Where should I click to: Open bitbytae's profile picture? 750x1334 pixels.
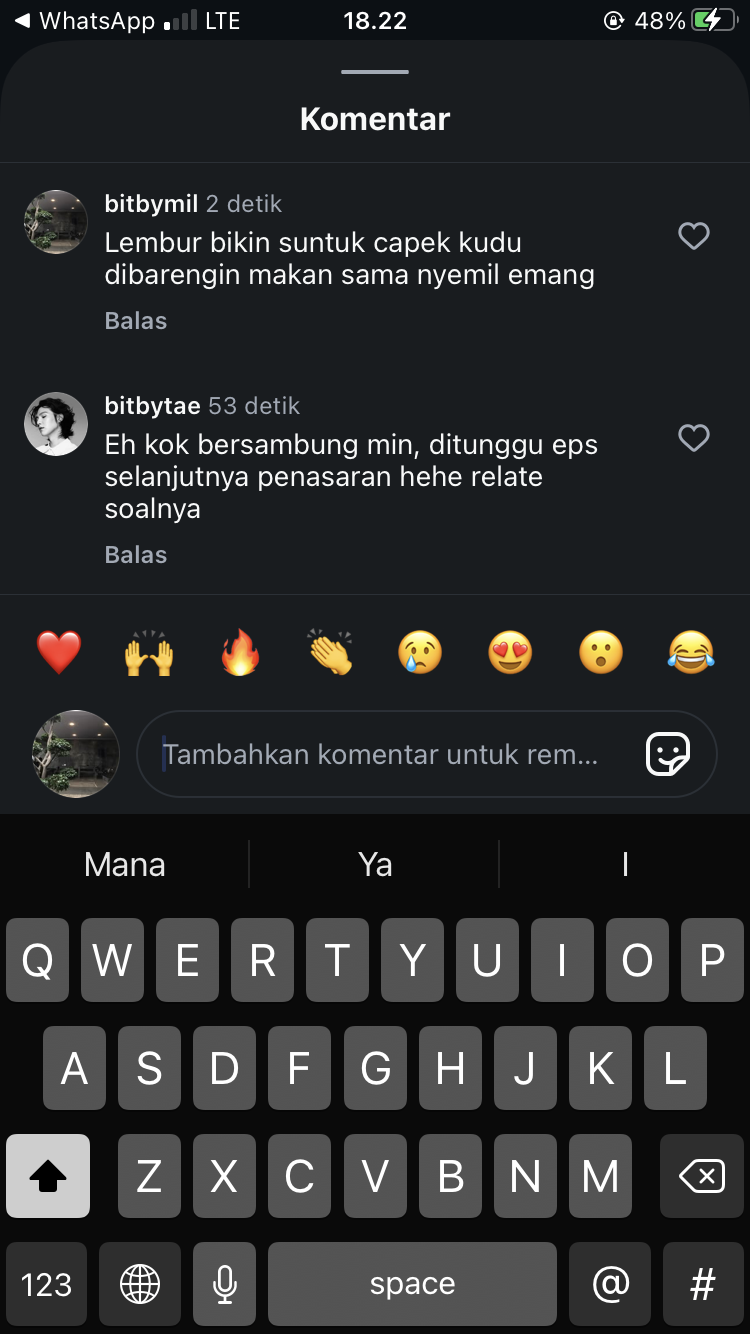(56, 424)
